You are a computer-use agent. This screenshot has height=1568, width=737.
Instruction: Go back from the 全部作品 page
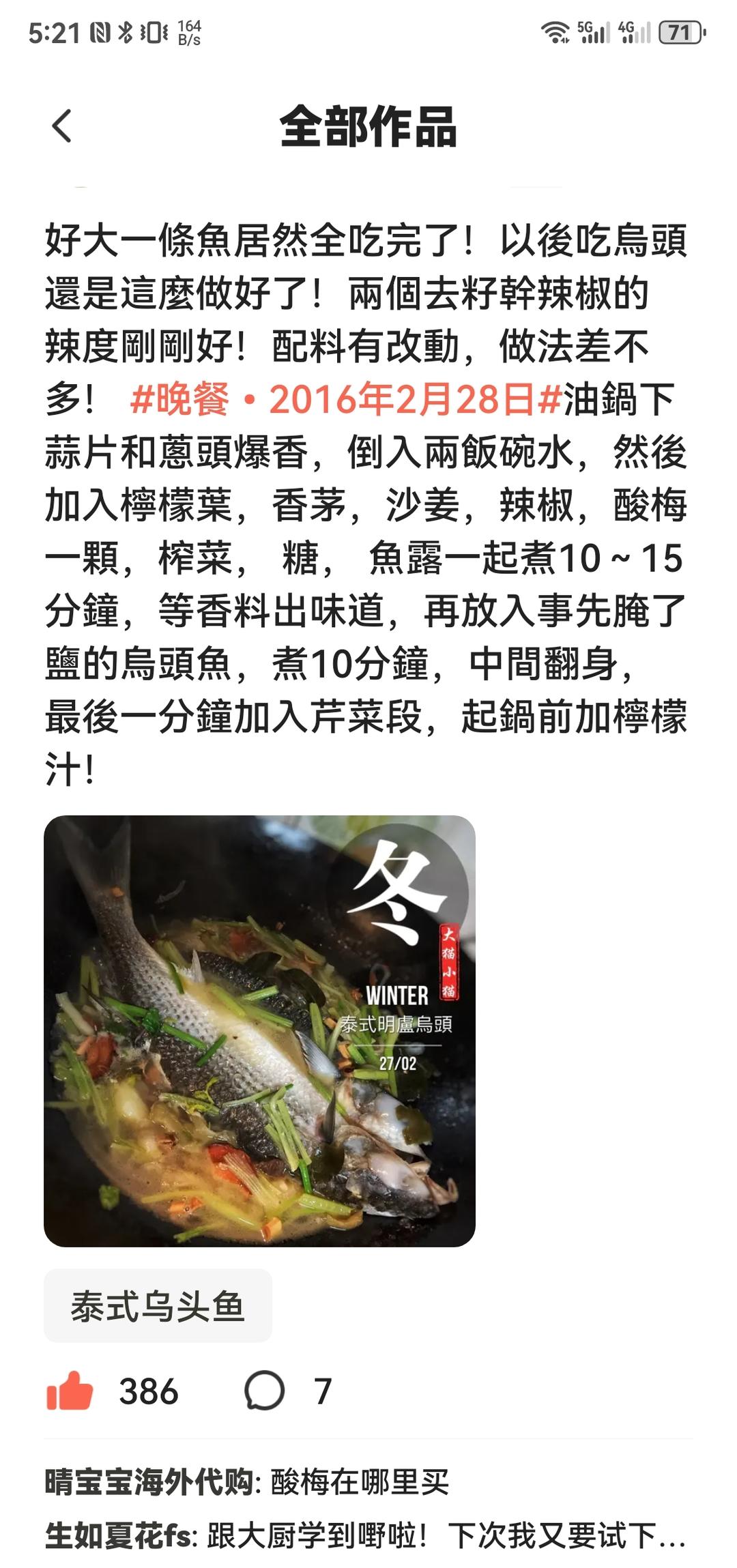(x=61, y=126)
